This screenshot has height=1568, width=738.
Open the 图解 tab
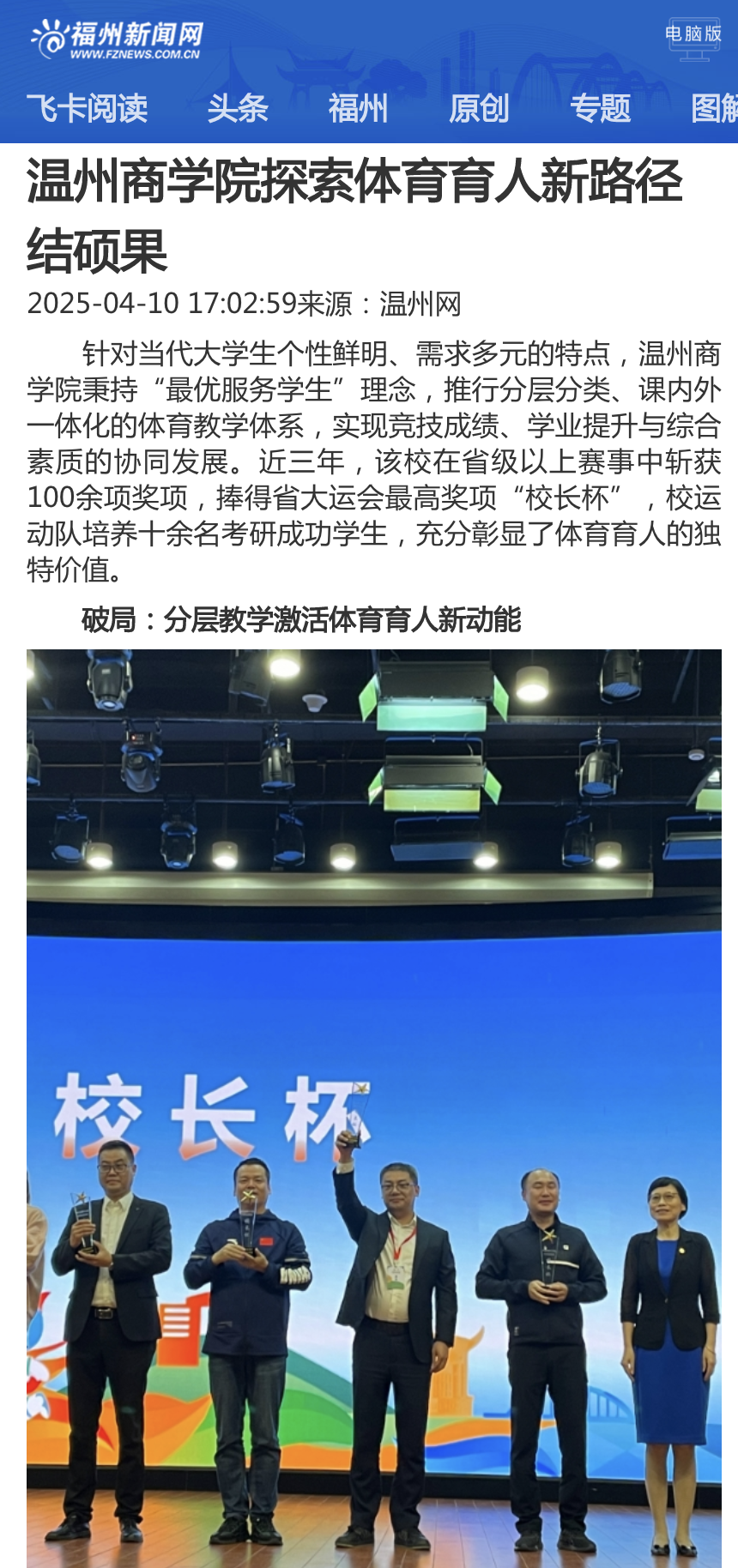pos(714,109)
